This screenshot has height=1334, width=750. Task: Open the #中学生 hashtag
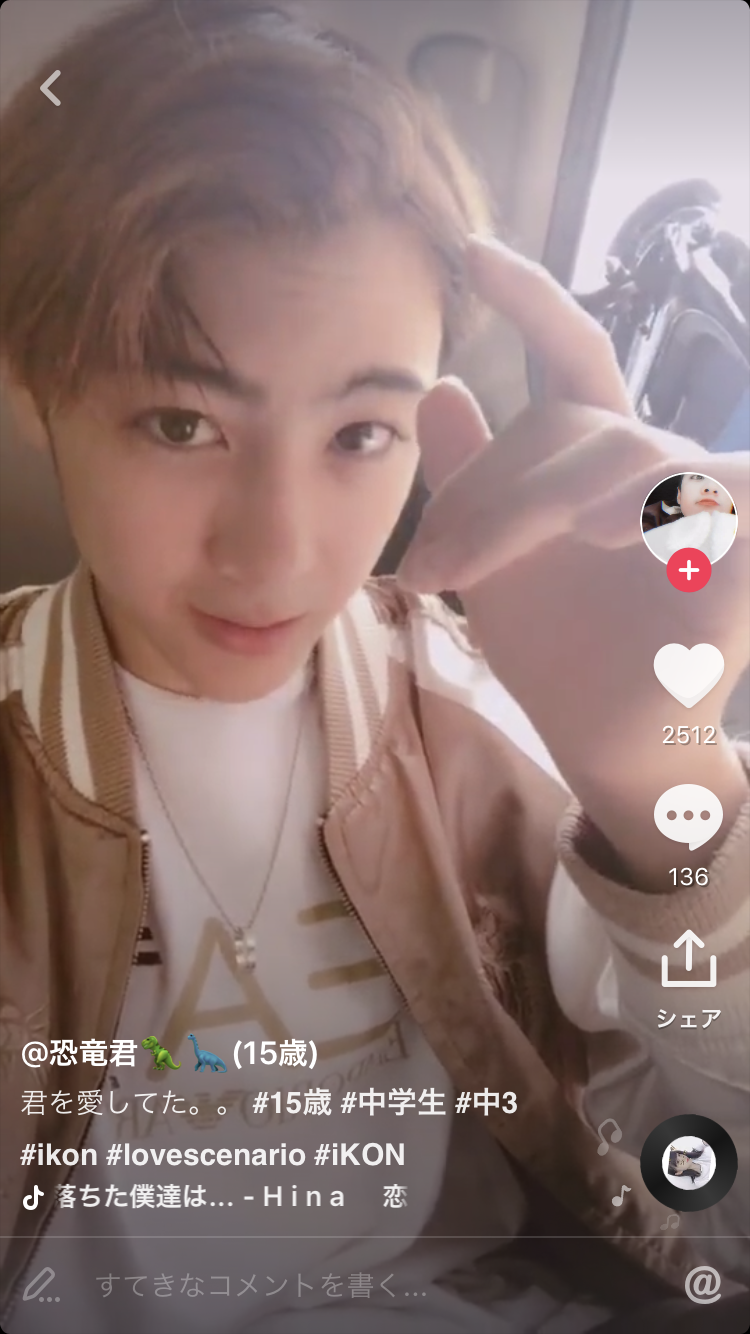(x=393, y=1104)
